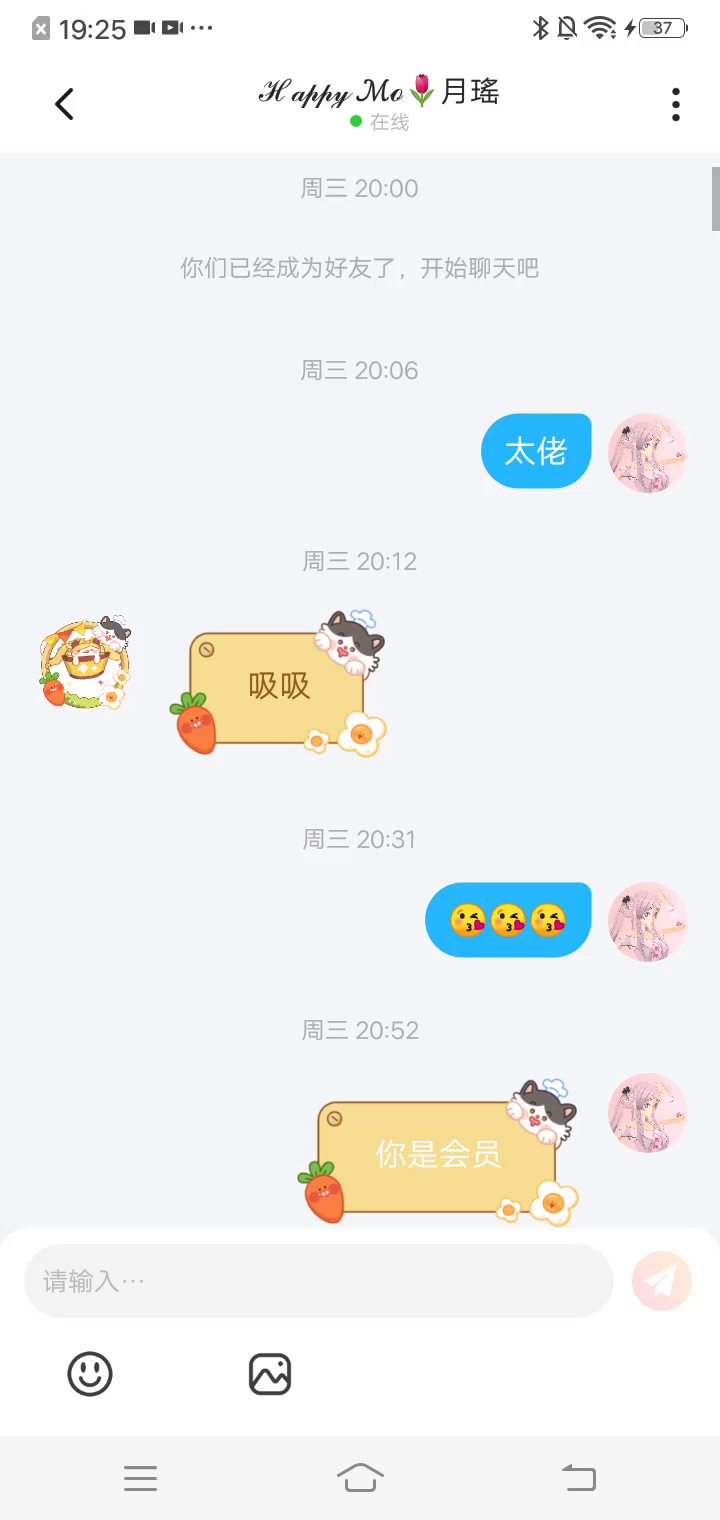
Task: Attach an image from the gallery
Action: click(x=270, y=1374)
